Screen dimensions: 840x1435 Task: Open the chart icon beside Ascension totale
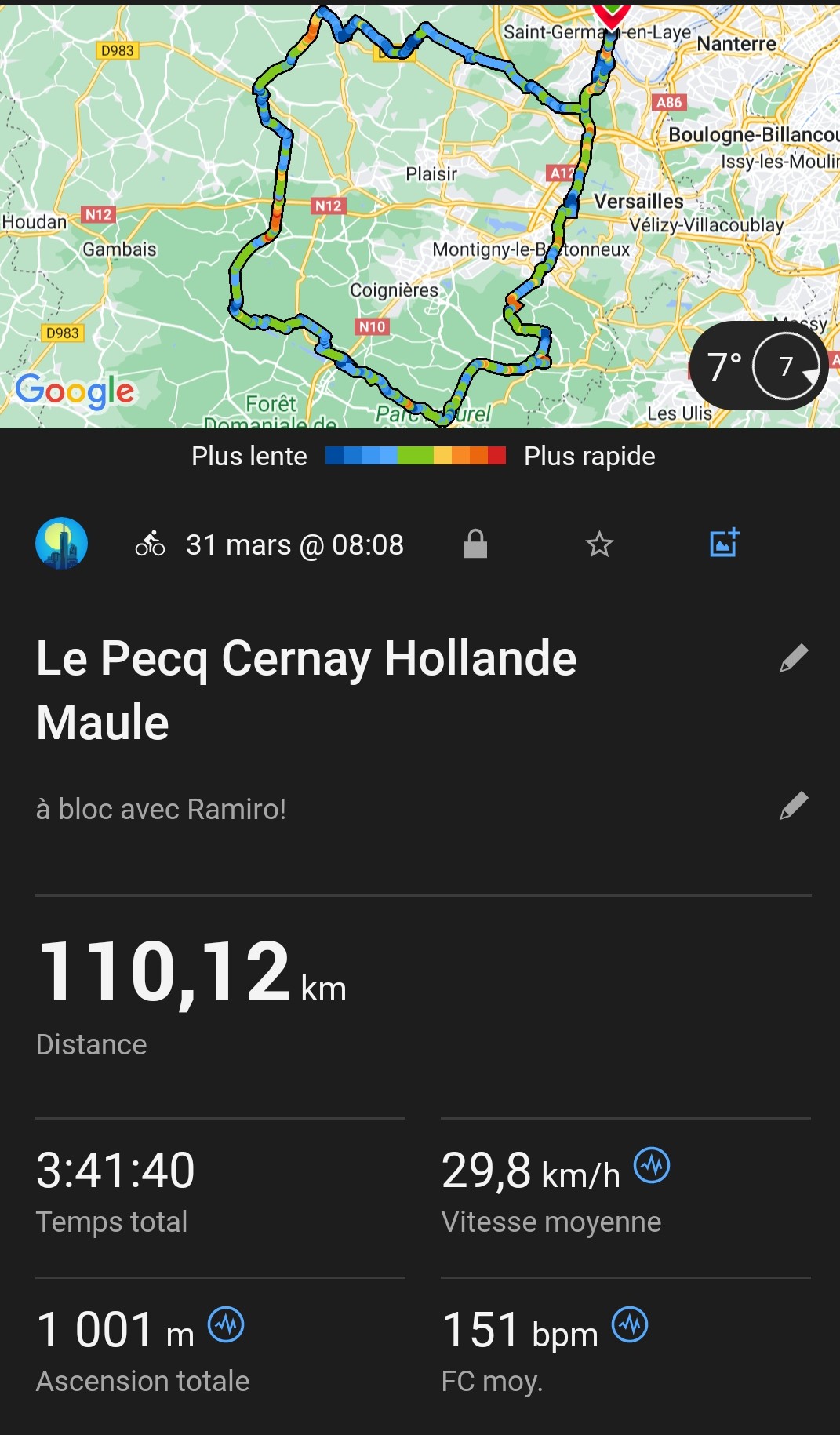(226, 1324)
